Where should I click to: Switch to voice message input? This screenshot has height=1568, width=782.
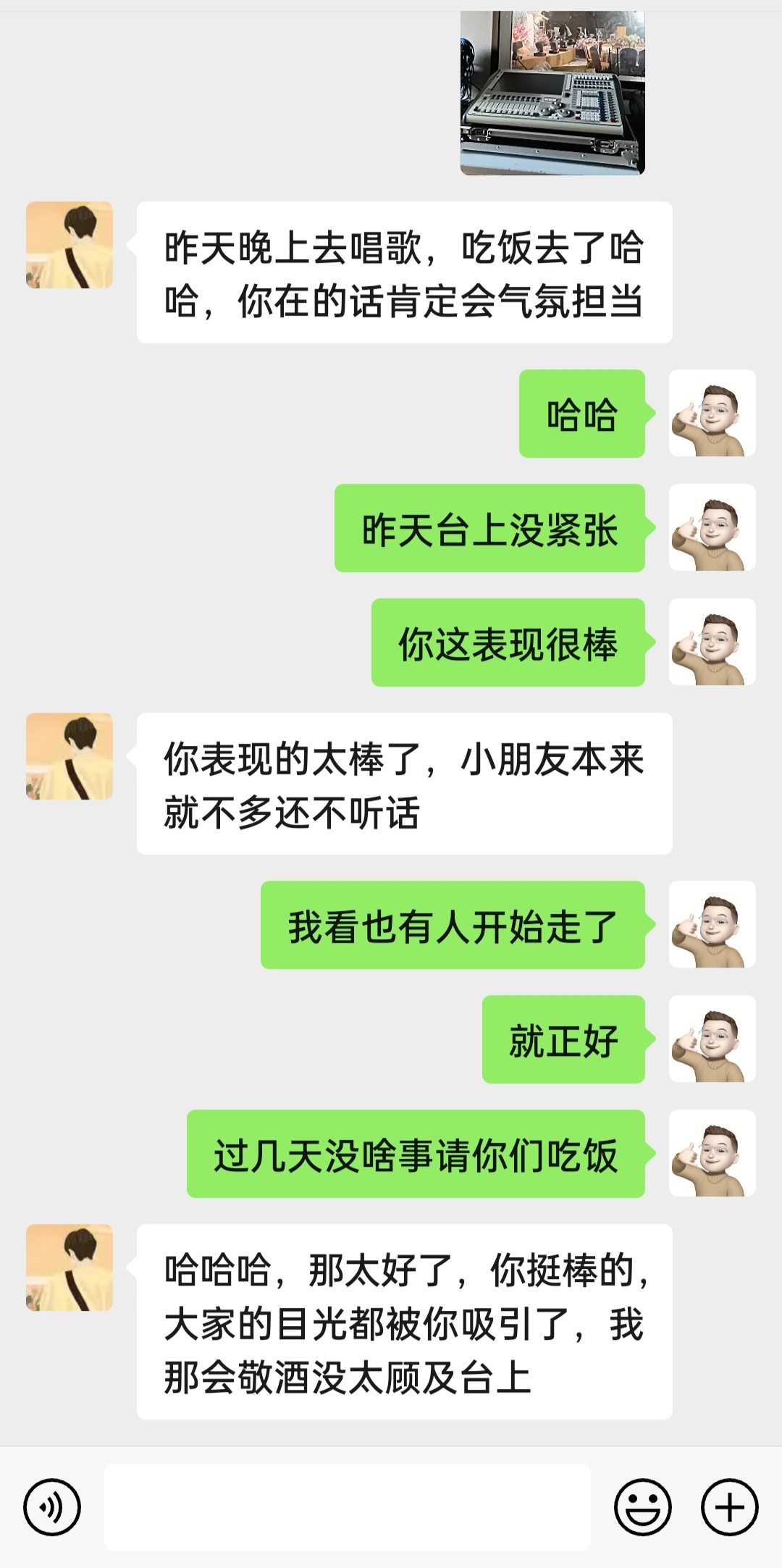tap(52, 1507)
